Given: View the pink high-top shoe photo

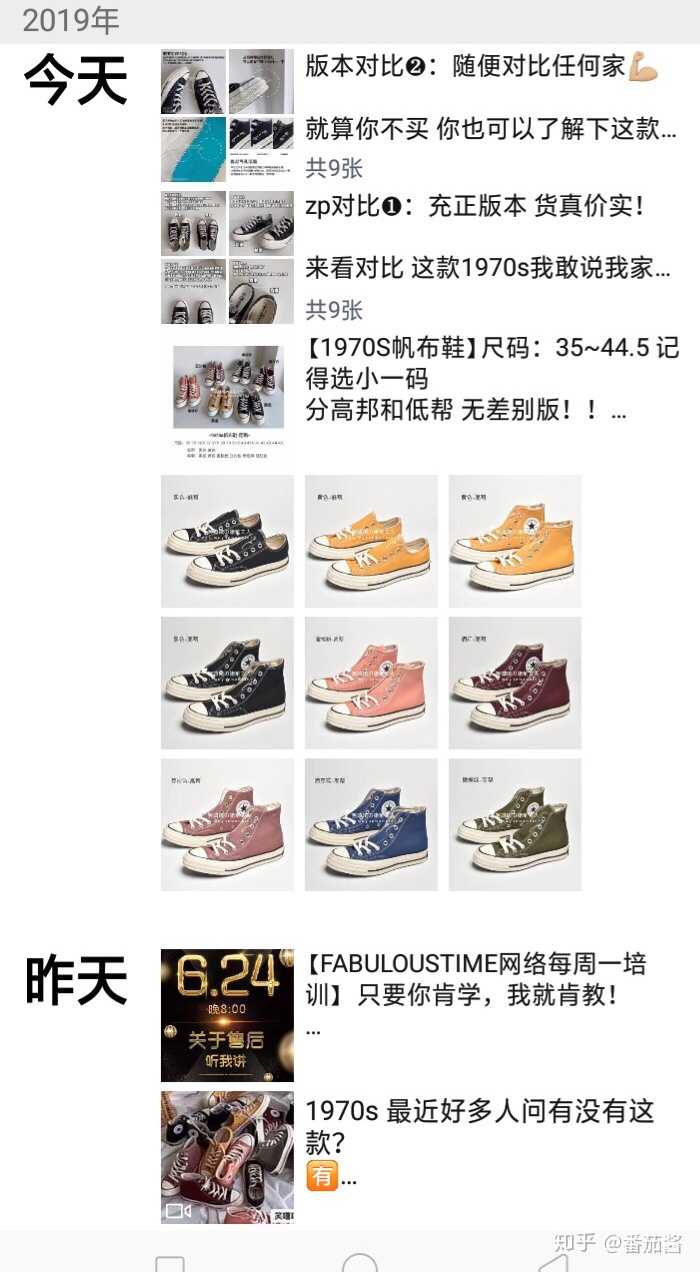Looking at the screenshot, I should pos(371,683).
